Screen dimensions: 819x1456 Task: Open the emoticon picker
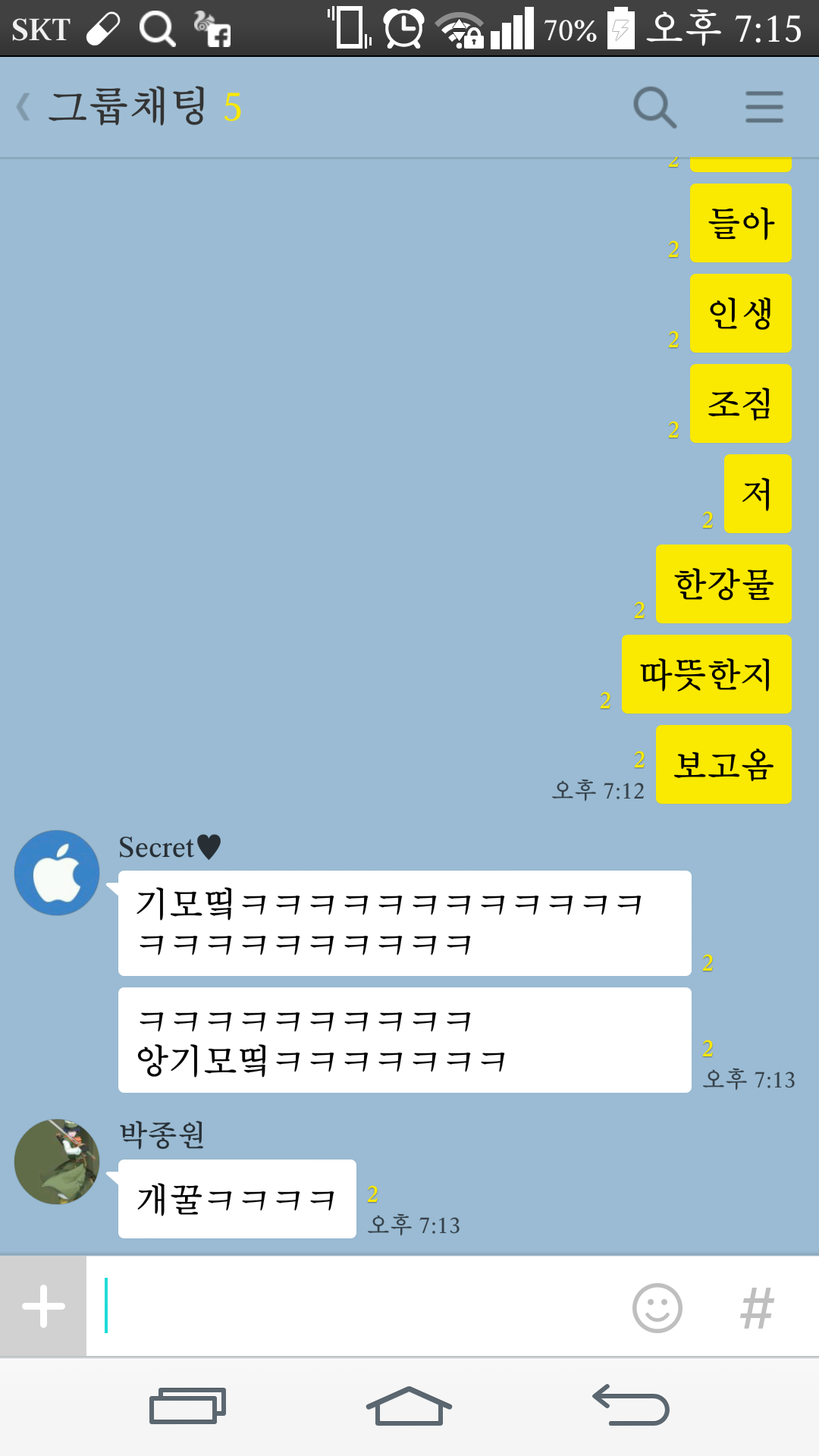tap(657, 1307)
